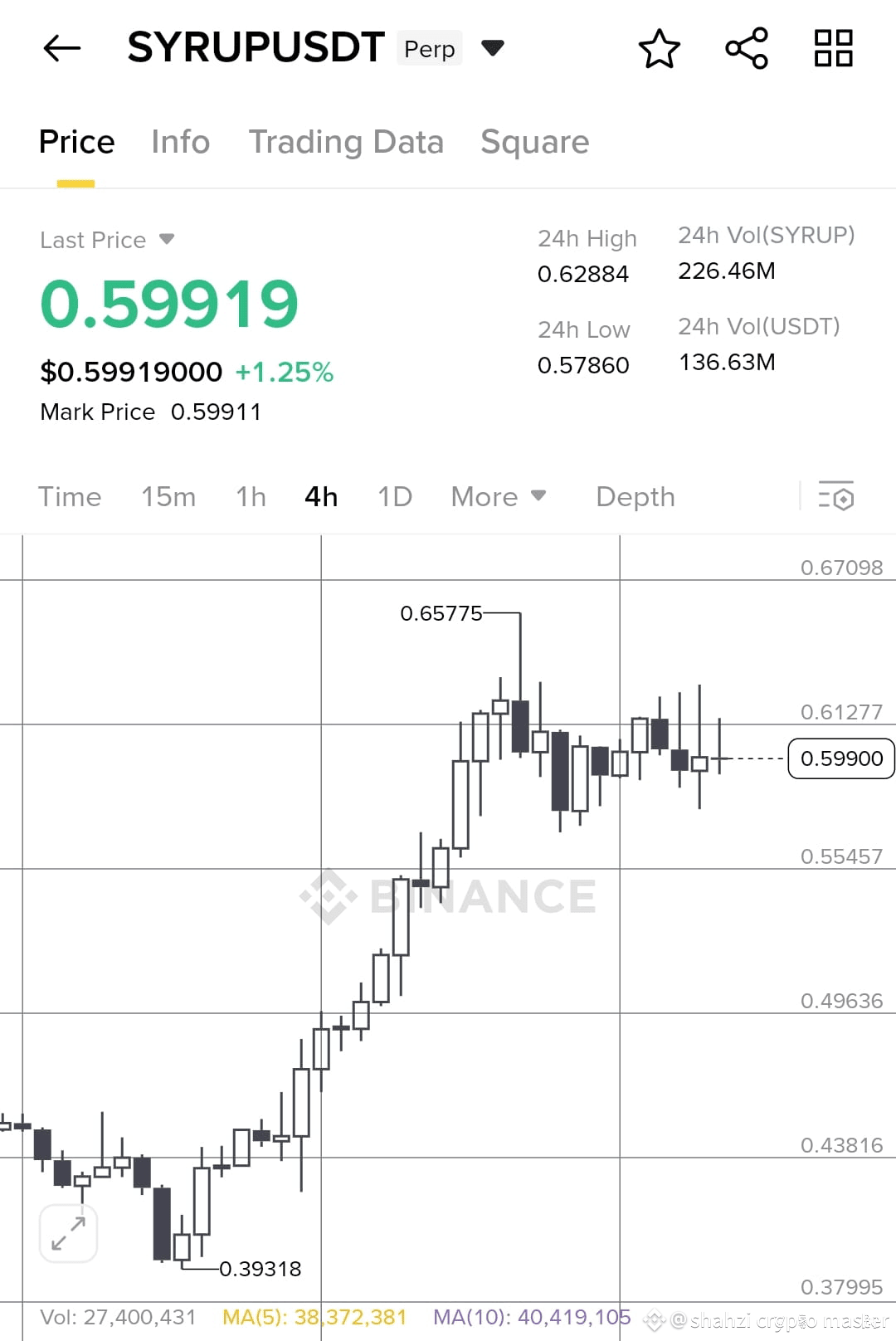Switch chart to 1D interval
Screen dimensions: 896x1341
click(x=394, y=495)
